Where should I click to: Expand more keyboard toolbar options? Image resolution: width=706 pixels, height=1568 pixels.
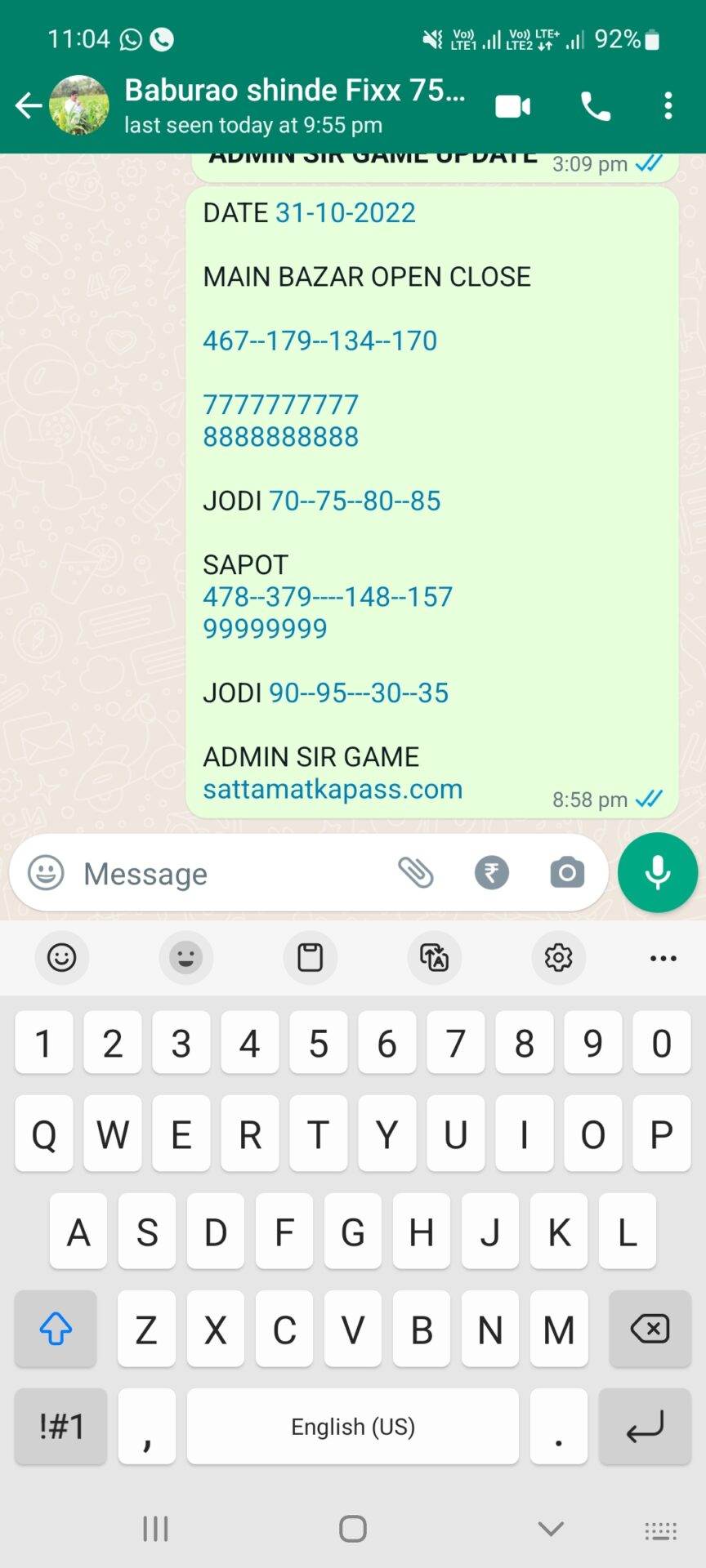coord(663,958)
